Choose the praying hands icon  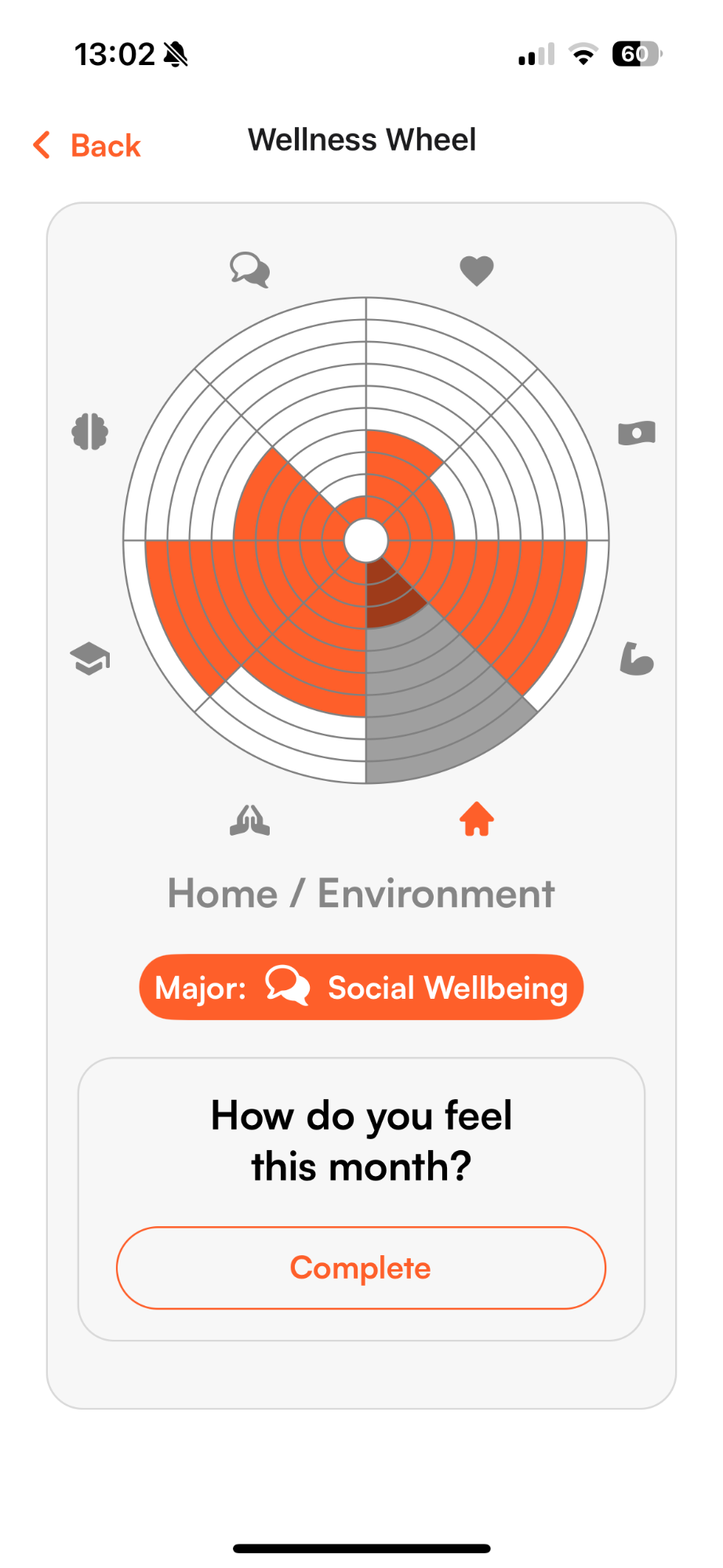(250, 820)
